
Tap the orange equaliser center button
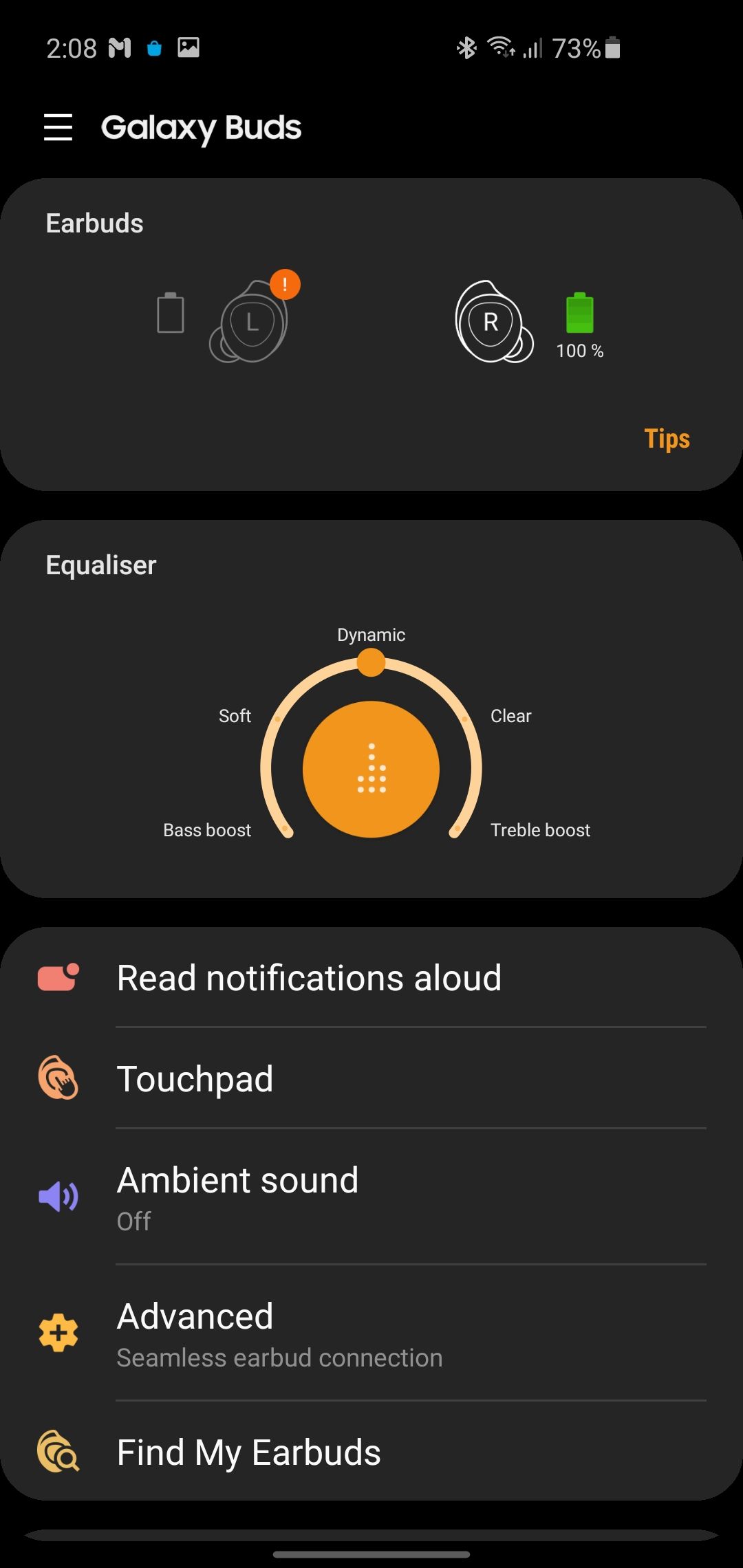(371, 769)
